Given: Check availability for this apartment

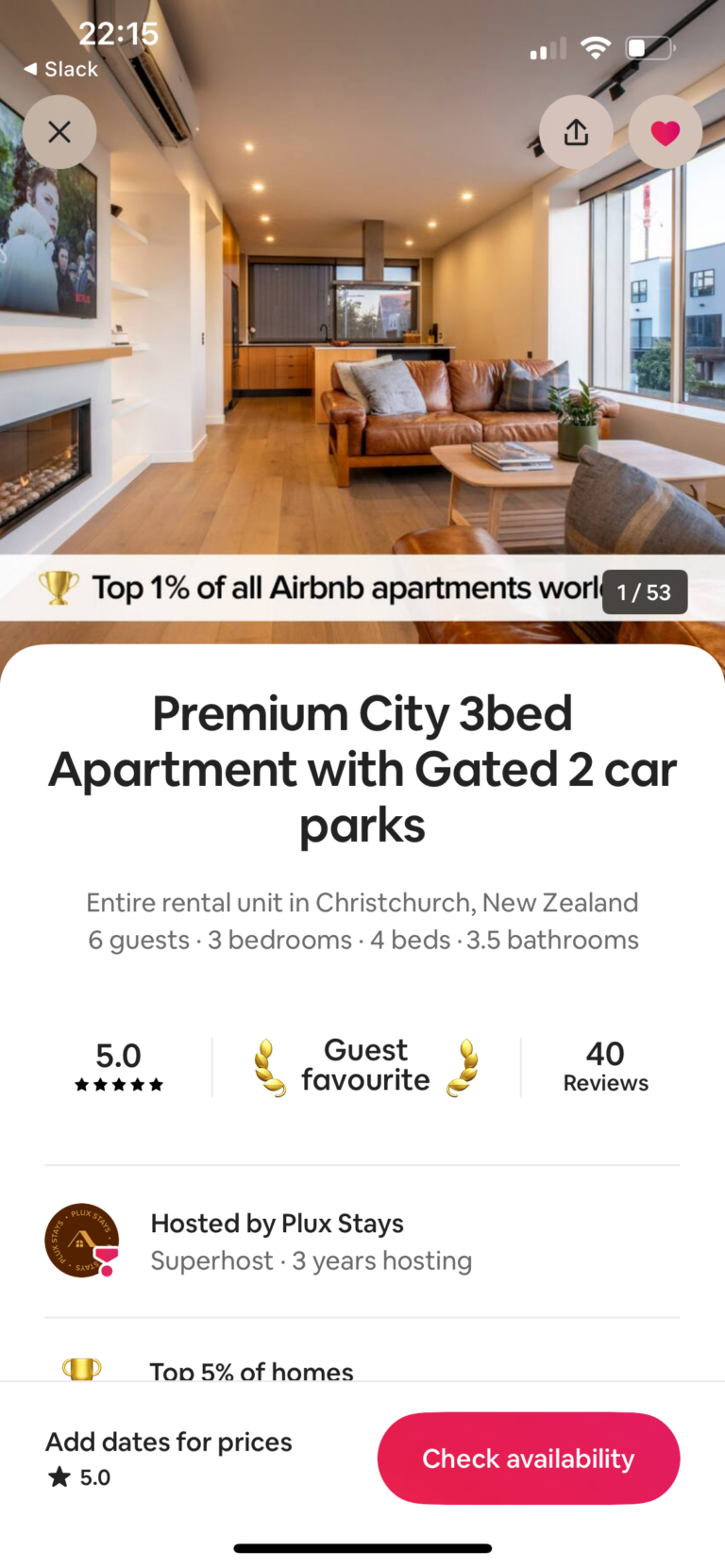Looking at the screenshot, I should point(528,1458).
